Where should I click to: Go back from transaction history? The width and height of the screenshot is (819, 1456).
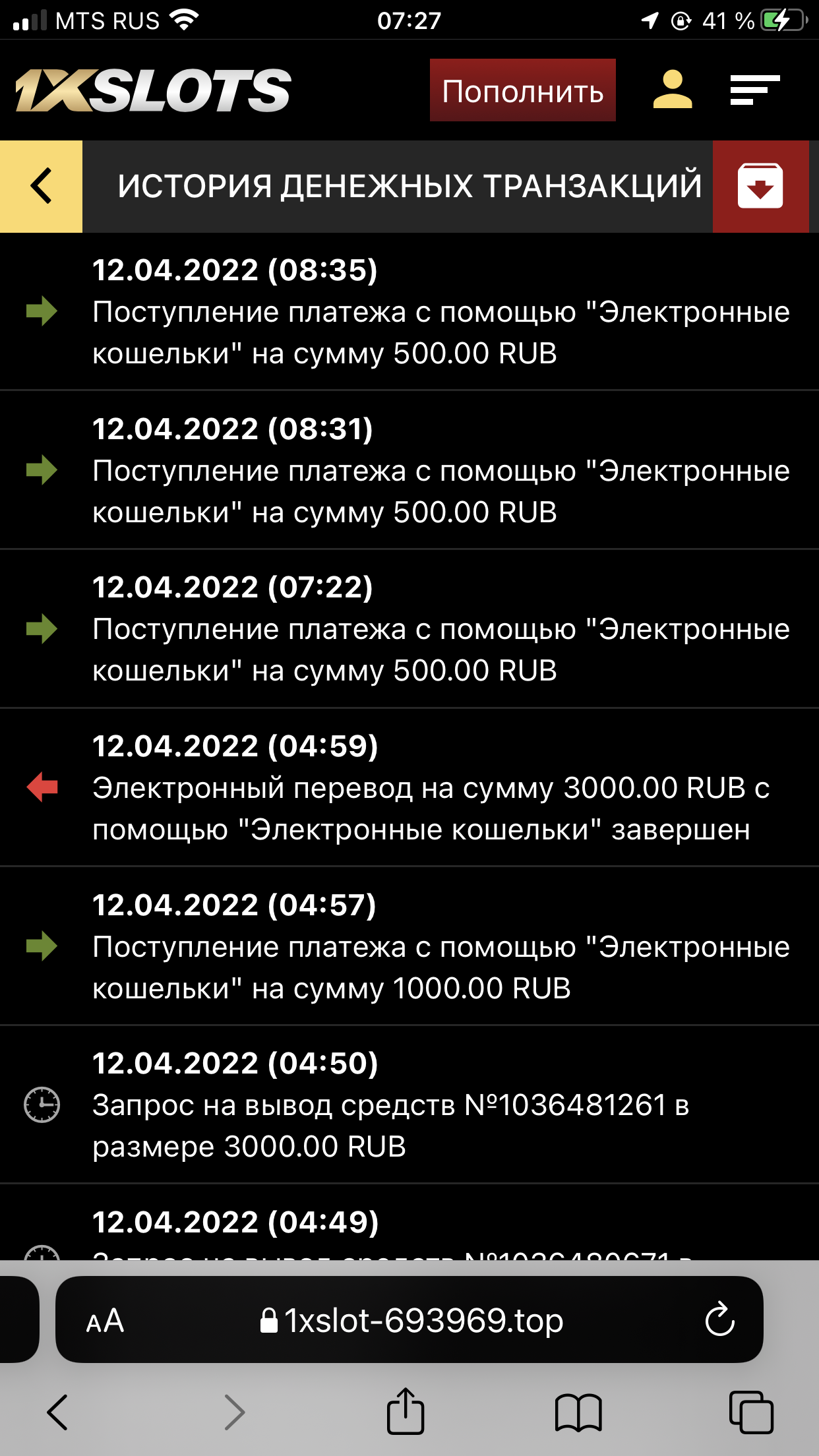pos(41,187)
